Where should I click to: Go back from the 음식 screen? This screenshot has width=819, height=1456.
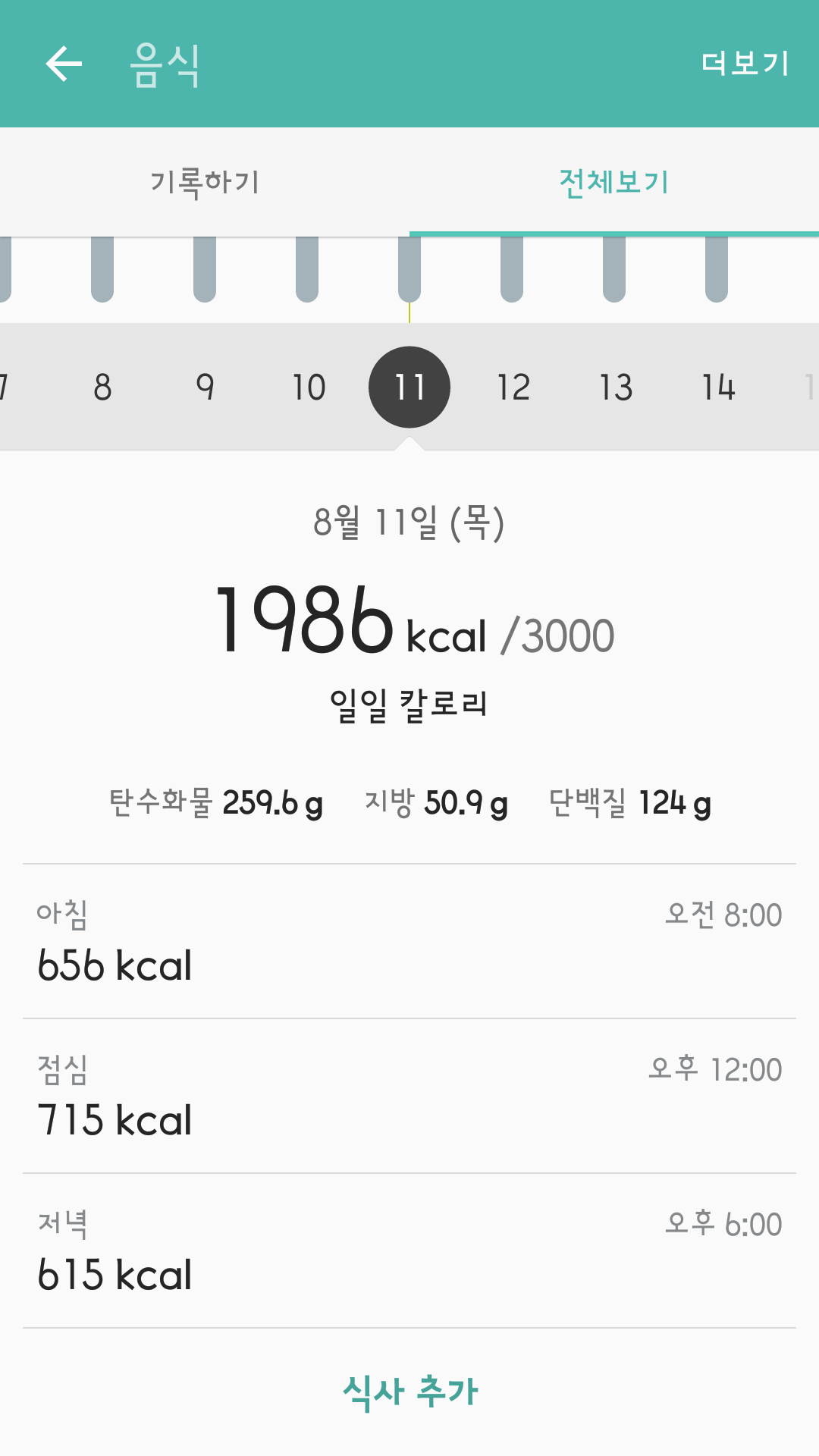tap(64, 64)
